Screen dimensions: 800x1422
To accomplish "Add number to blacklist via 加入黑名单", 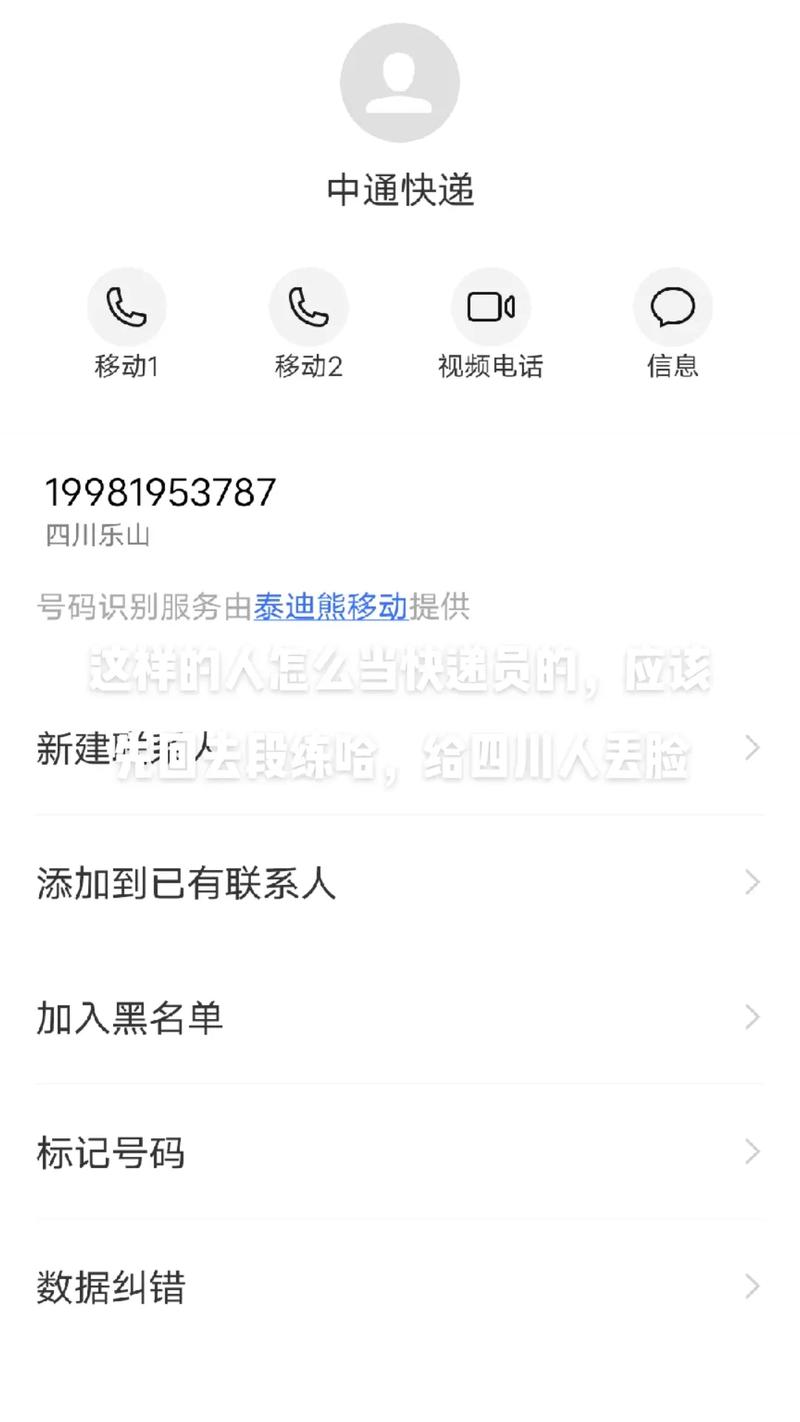I will tap(130, 1017).
